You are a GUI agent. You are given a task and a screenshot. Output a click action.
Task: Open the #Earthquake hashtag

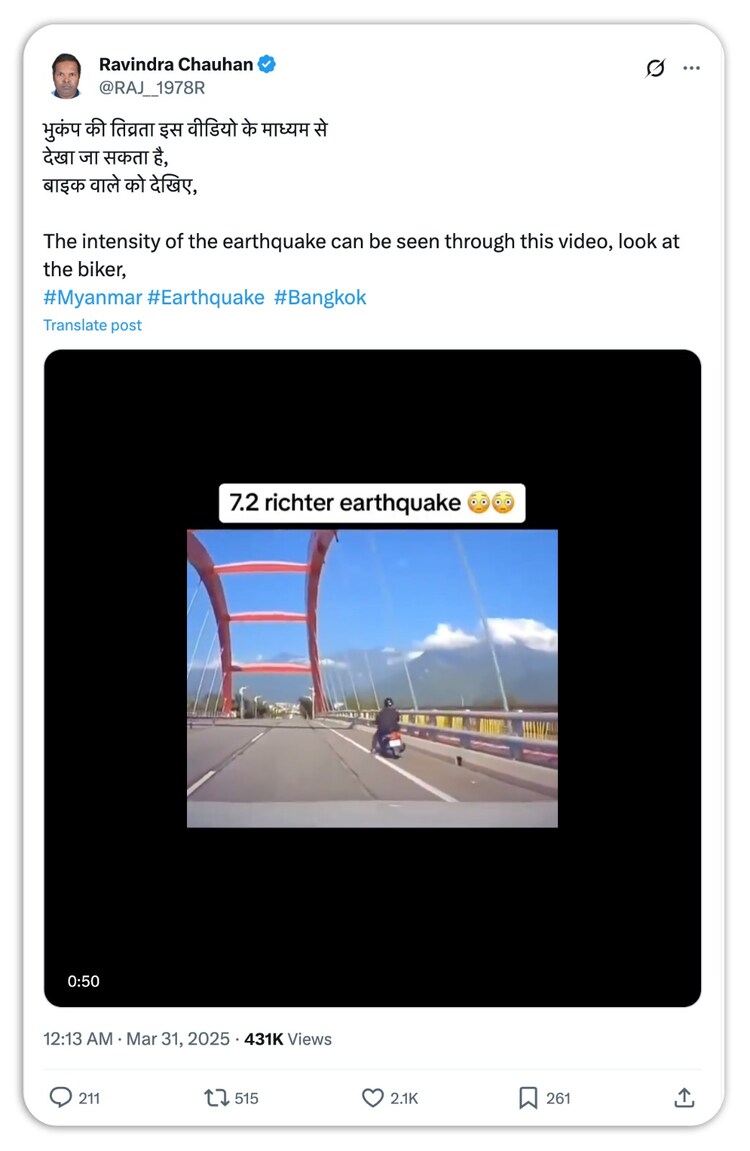tap(205, 297)
